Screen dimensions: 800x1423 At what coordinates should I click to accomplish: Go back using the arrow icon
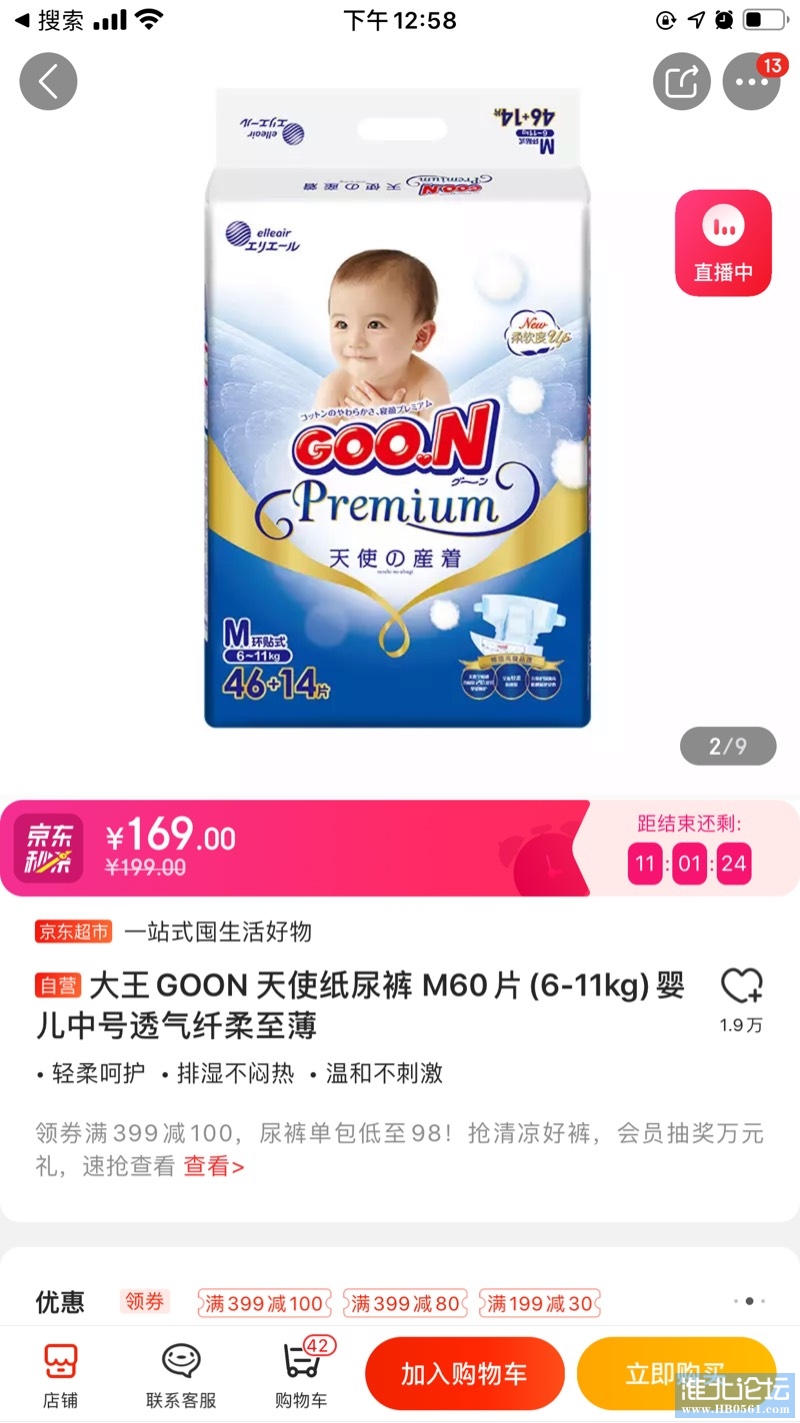(x=48, y=81)
